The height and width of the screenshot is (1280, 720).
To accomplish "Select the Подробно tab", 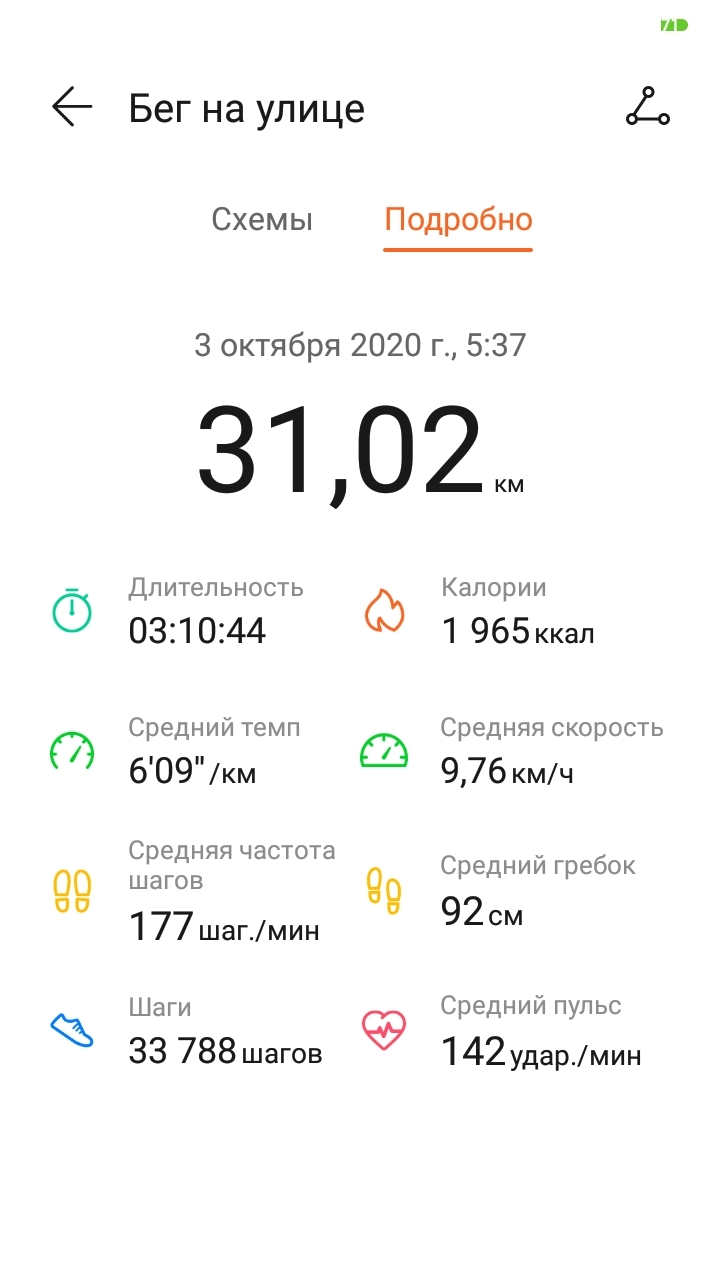I will [x=458, y=220].
